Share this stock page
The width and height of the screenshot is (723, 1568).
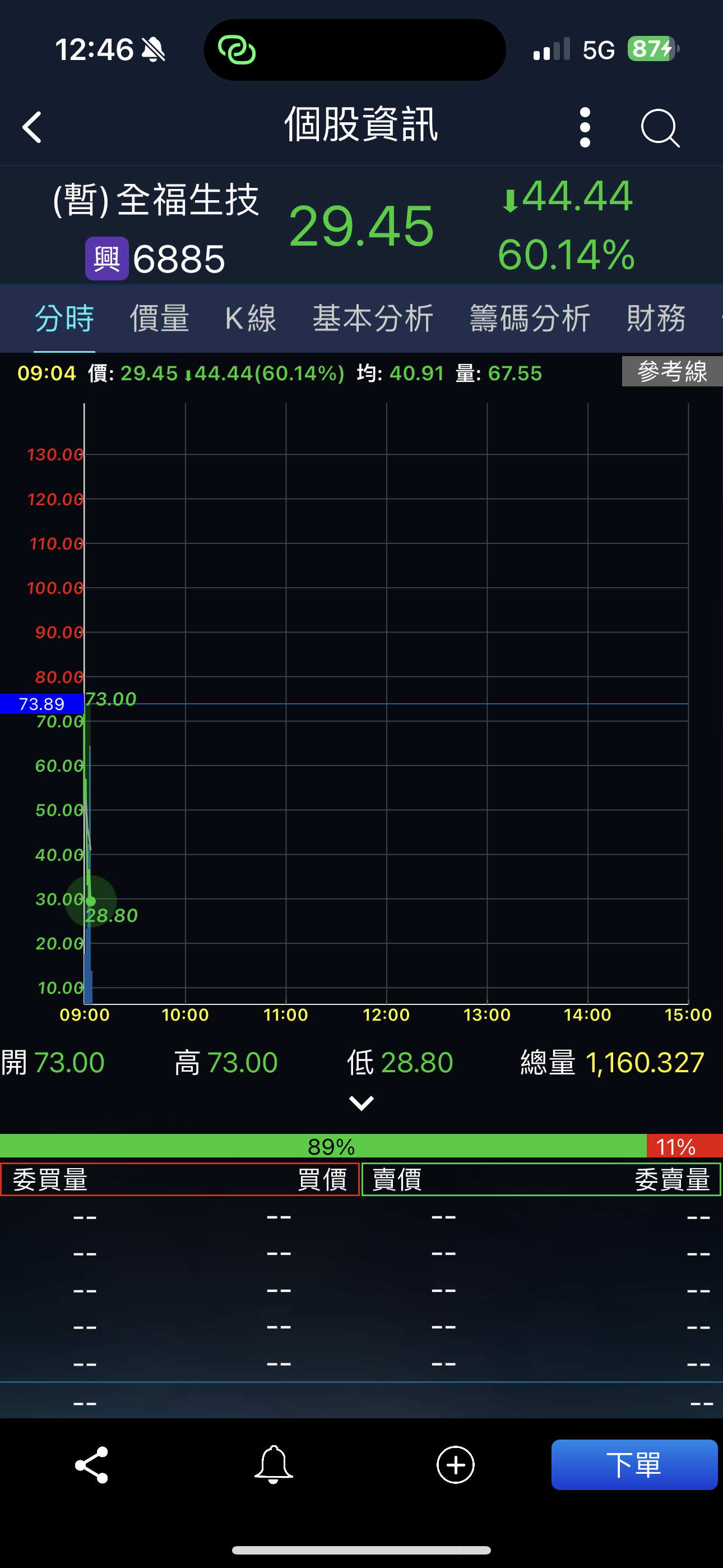tap(92, 1464)
